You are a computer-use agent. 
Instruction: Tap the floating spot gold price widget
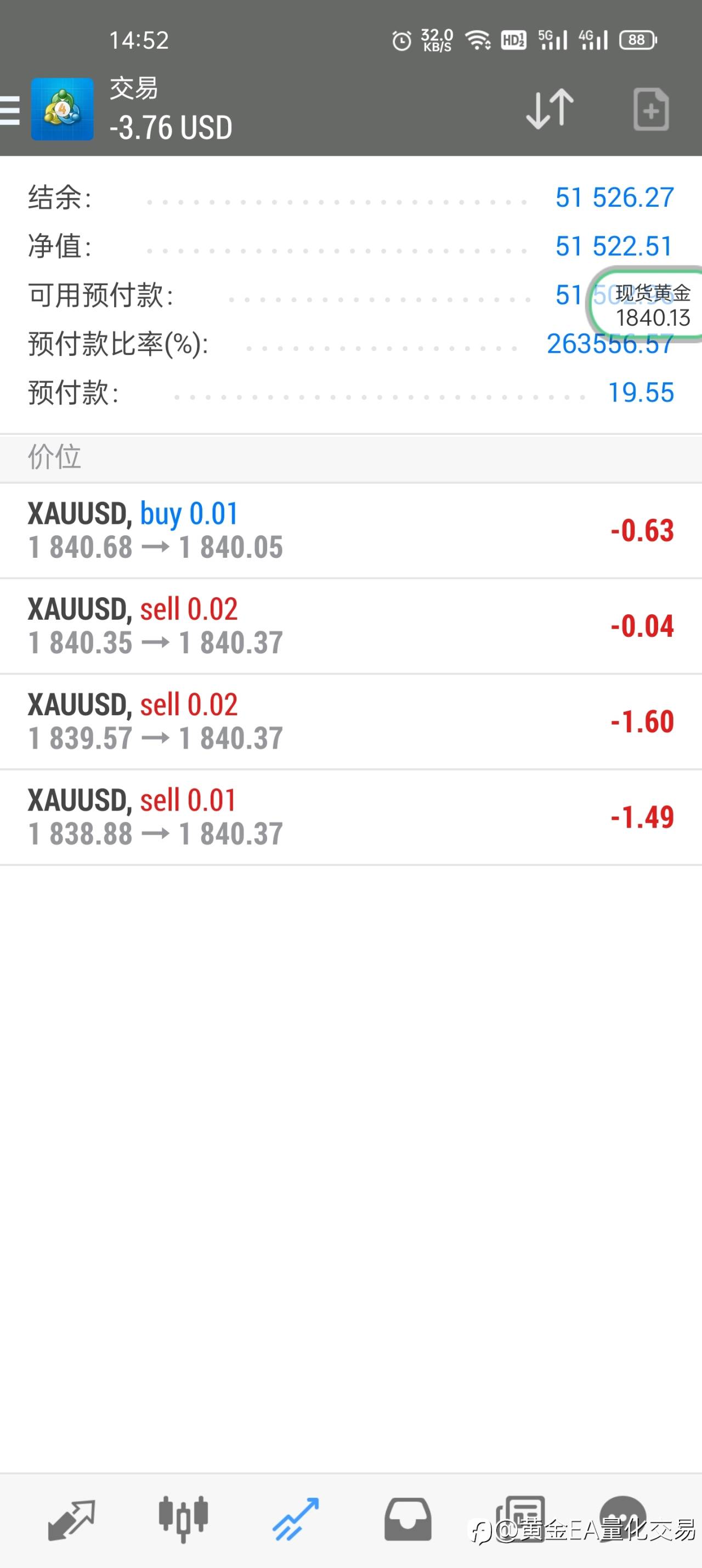(x=647, y=305)
